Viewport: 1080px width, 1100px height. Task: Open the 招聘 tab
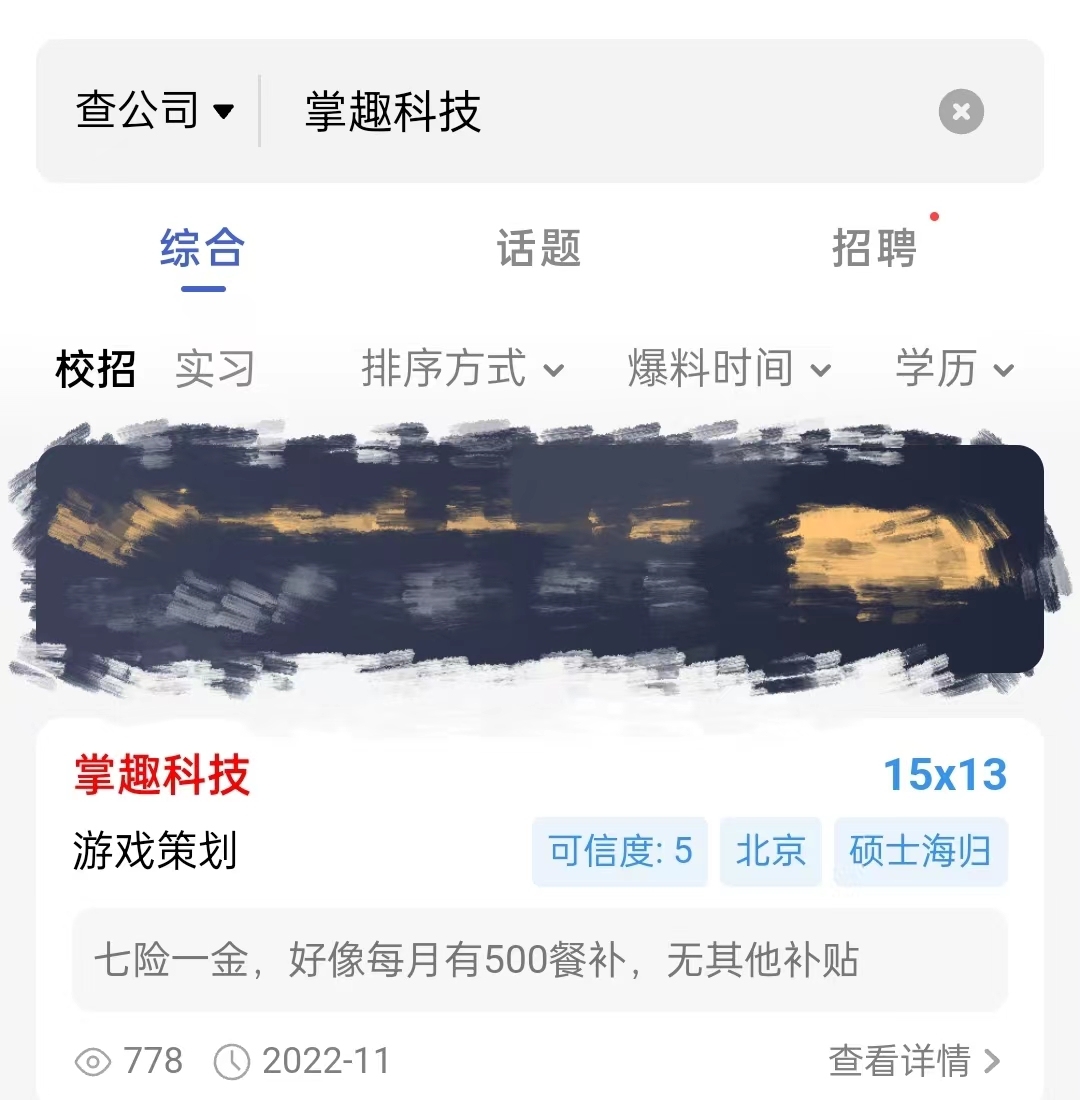click(875, 249)
